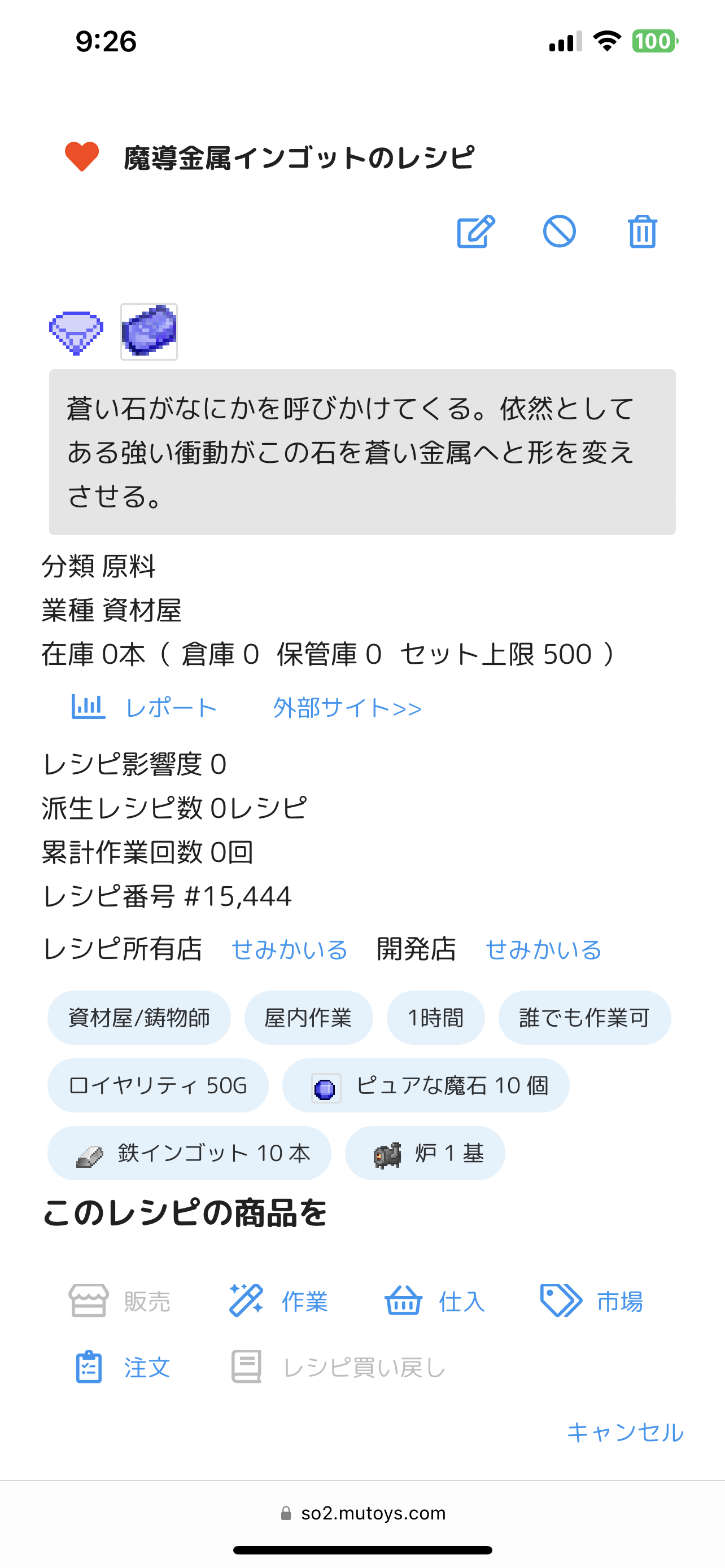The image size is (725, 1568).
Task: Start 作業 work for this recipe
Action: 278,1302
